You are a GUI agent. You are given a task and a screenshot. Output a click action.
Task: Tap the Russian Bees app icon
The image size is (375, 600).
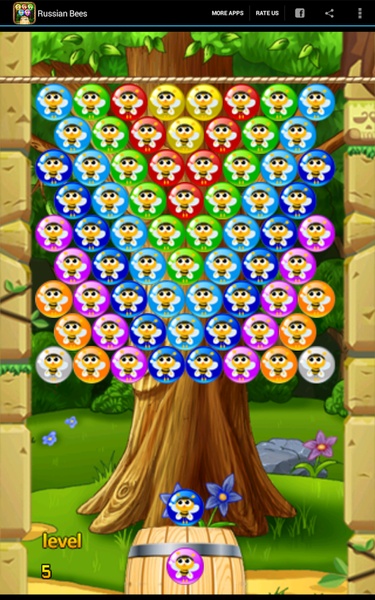click(x=24, y=13)
